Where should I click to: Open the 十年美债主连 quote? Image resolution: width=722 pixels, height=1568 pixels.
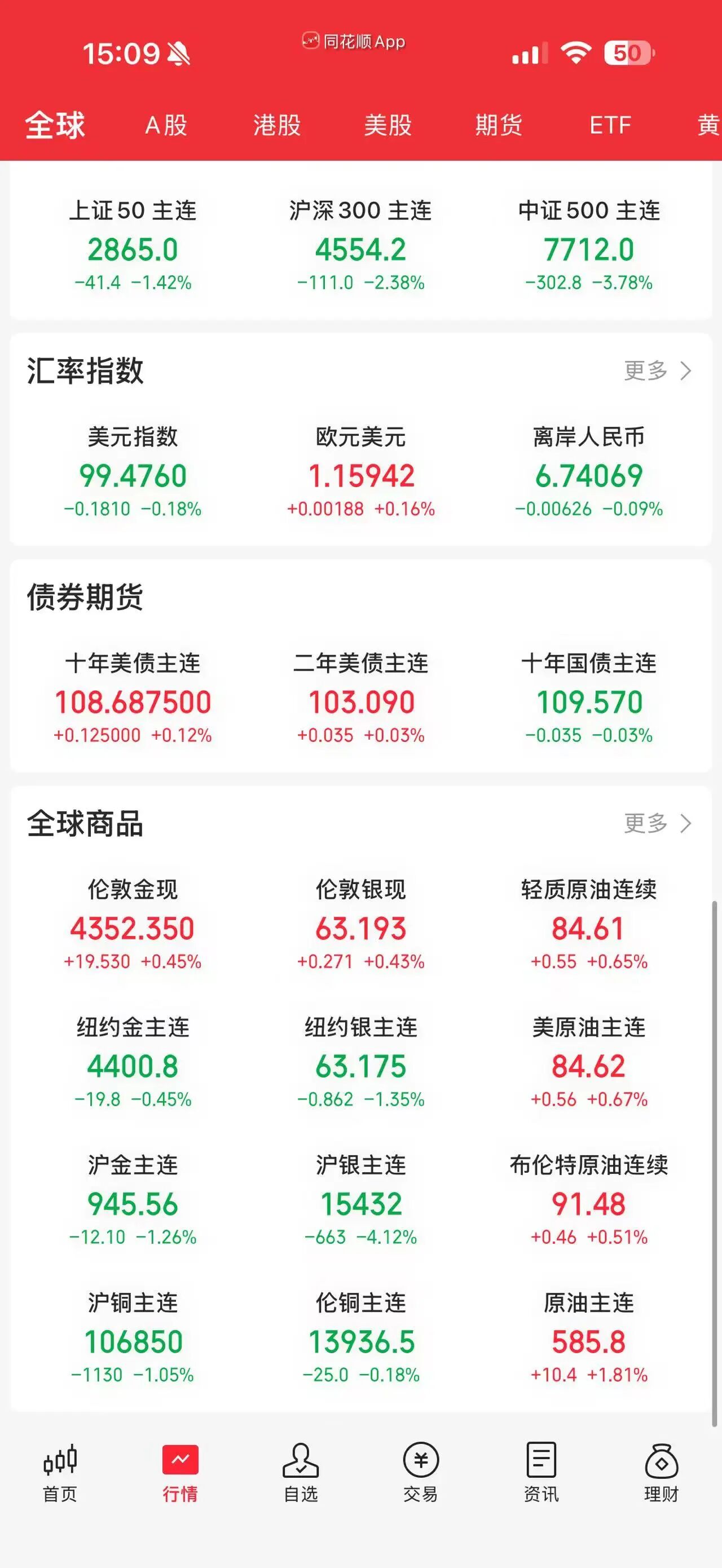(x=133, y=697)
